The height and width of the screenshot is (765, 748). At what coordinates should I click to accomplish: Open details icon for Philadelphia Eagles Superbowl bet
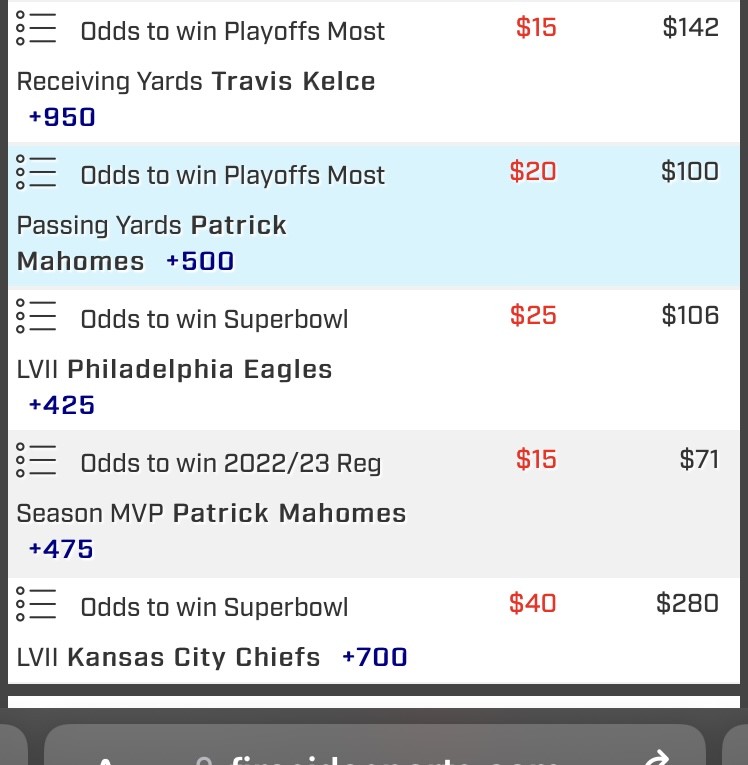click(36, 318)
